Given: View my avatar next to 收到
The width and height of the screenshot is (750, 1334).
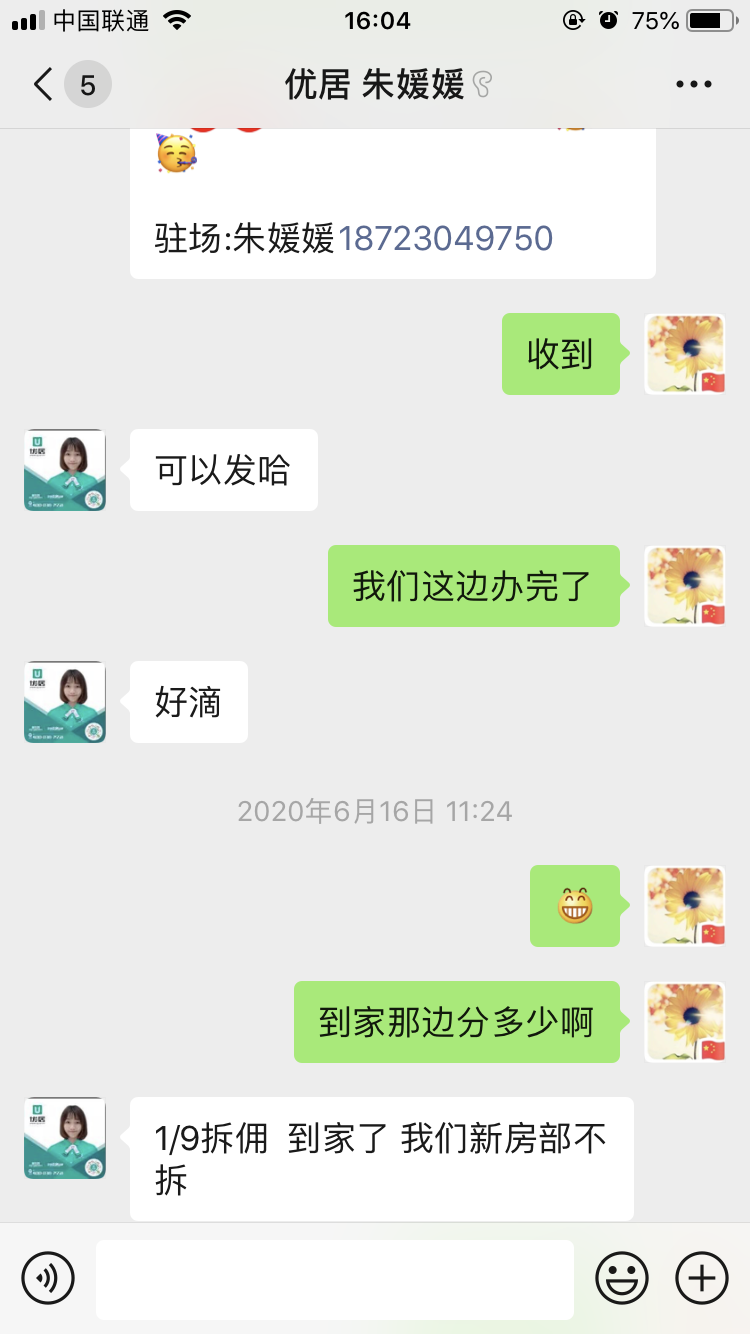Looking at the screenshot, I should (x=685, y=354).
